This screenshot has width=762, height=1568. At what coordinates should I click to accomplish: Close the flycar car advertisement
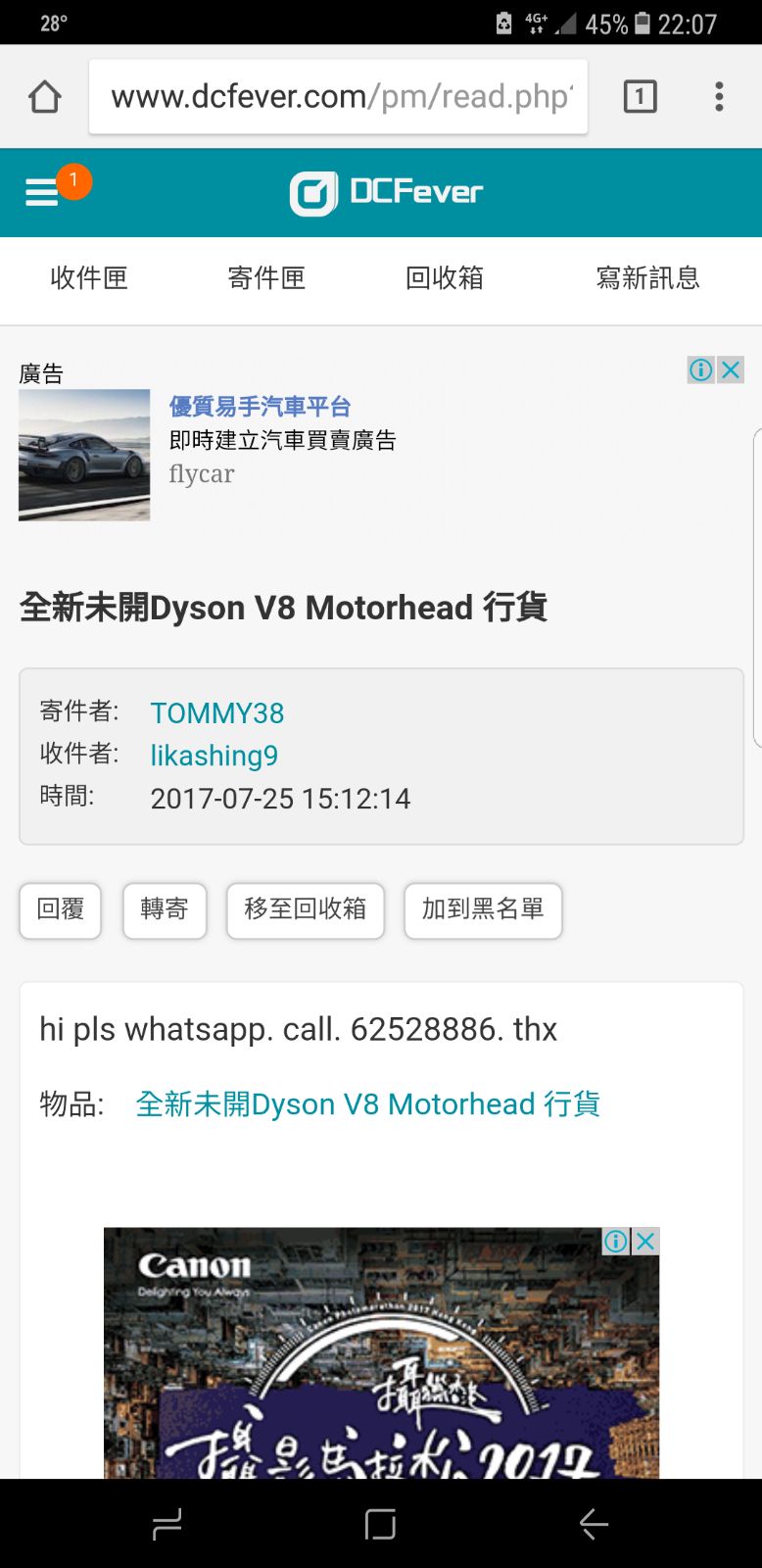tap(731, 369)
